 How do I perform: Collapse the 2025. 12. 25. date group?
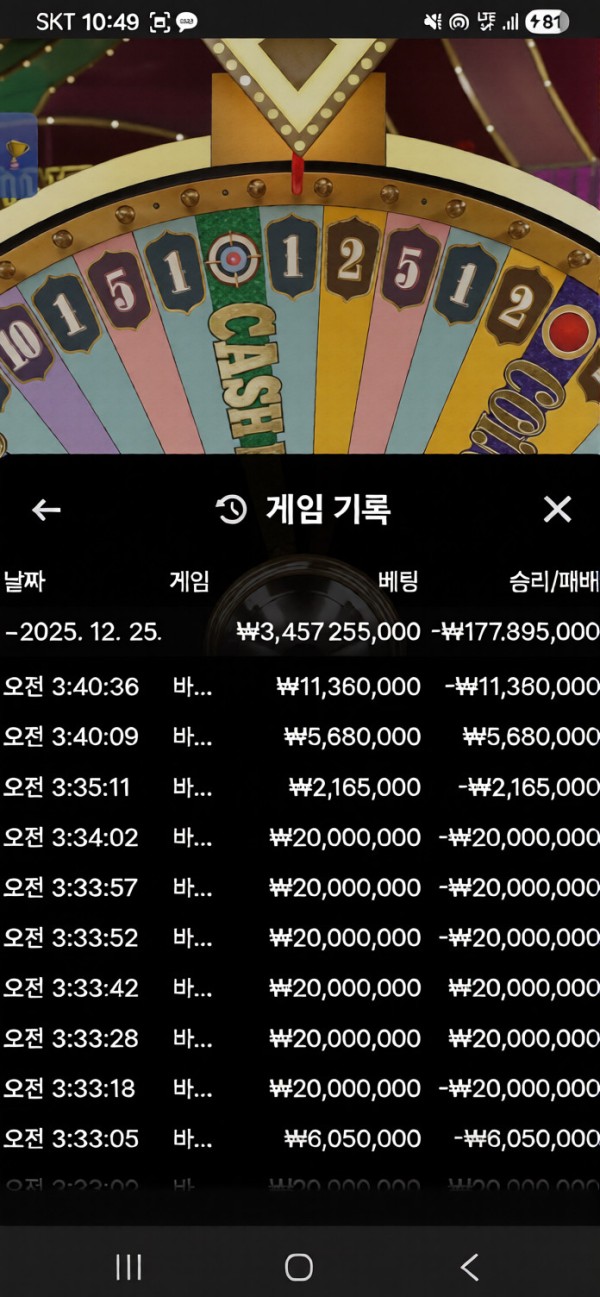coord(84,632)
